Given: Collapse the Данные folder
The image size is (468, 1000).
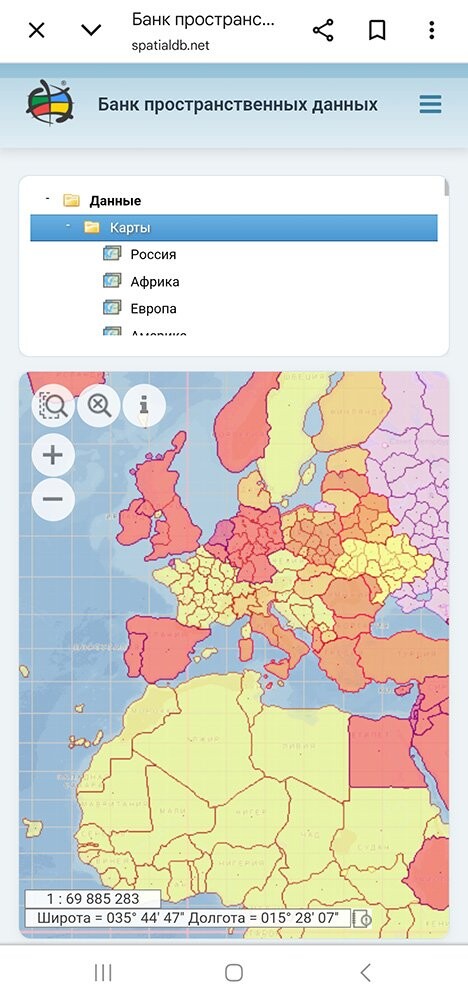Looking at the screenshot, I should pyautogui.click(x=47, y=200).
